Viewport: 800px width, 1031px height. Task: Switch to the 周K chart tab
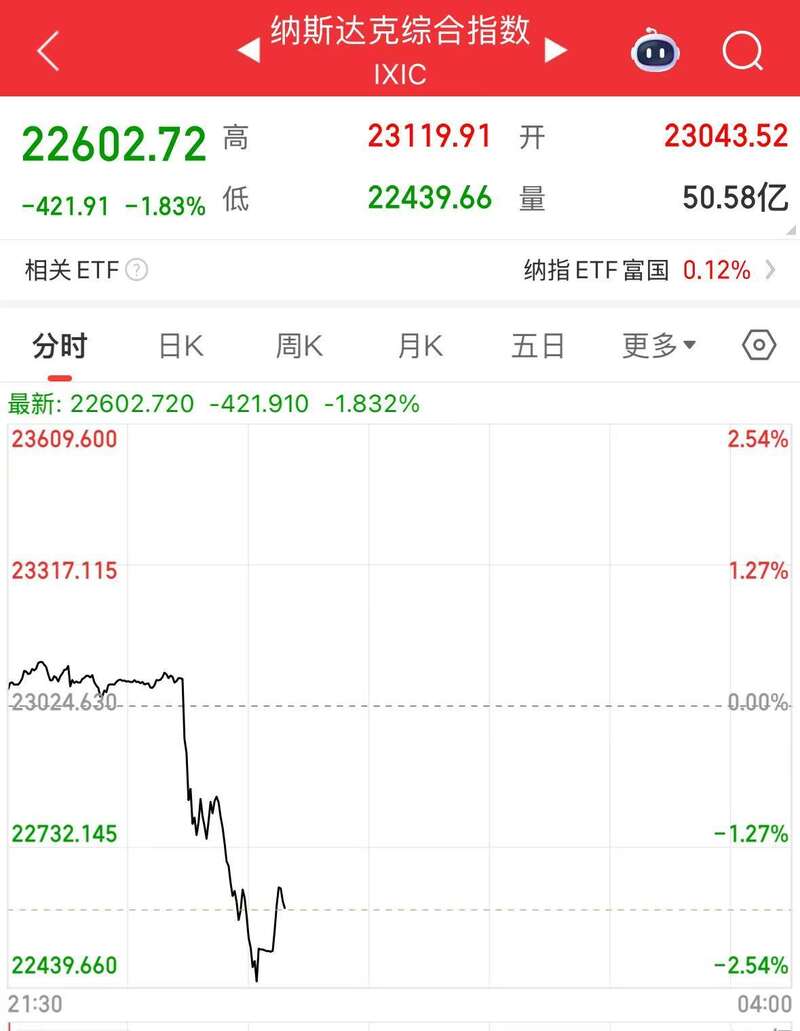coord(299,346)
